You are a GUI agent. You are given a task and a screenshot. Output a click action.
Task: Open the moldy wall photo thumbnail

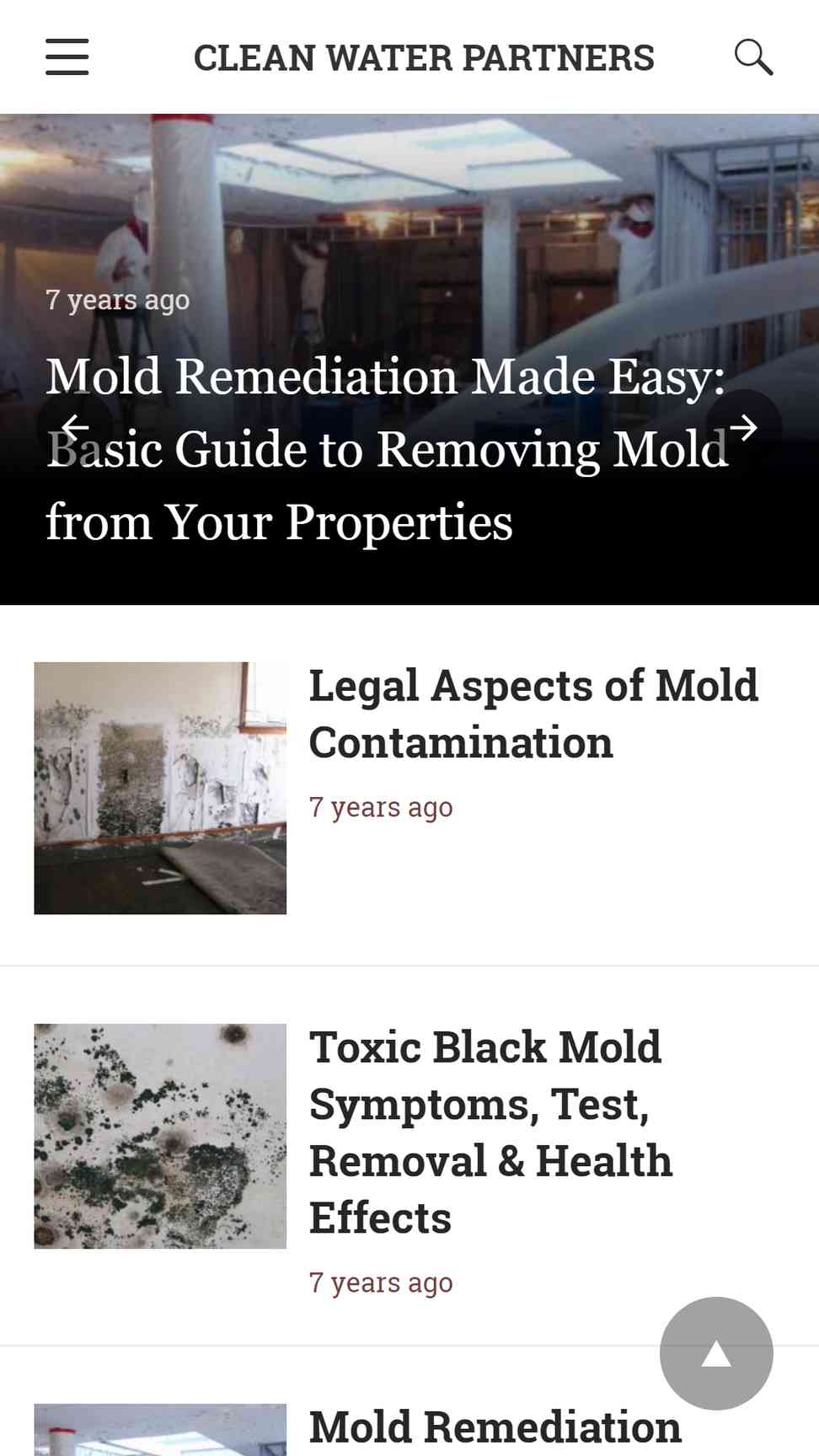point(160,788)
